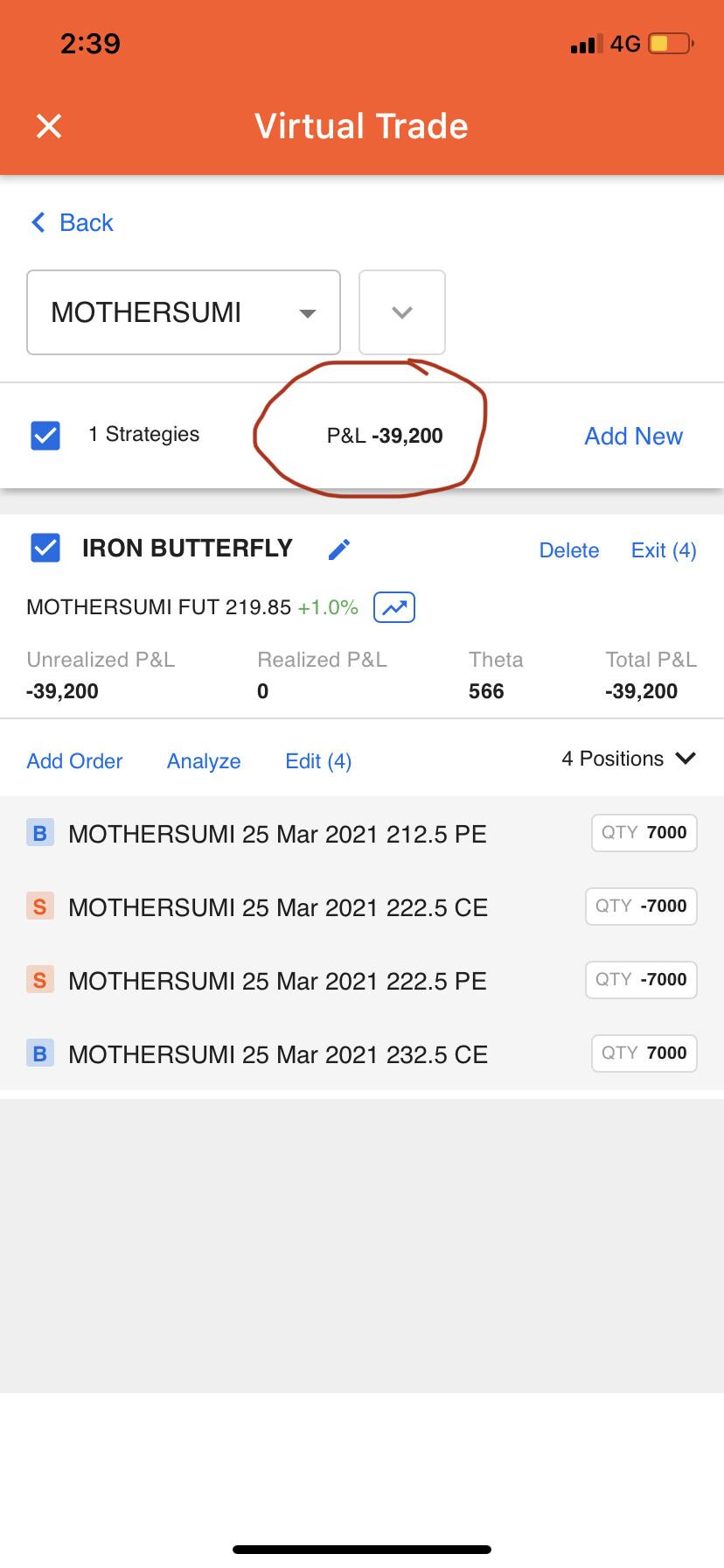Screen dimensions: 724x1568
Task: Analyze the strategy
Action: point(204,761)
